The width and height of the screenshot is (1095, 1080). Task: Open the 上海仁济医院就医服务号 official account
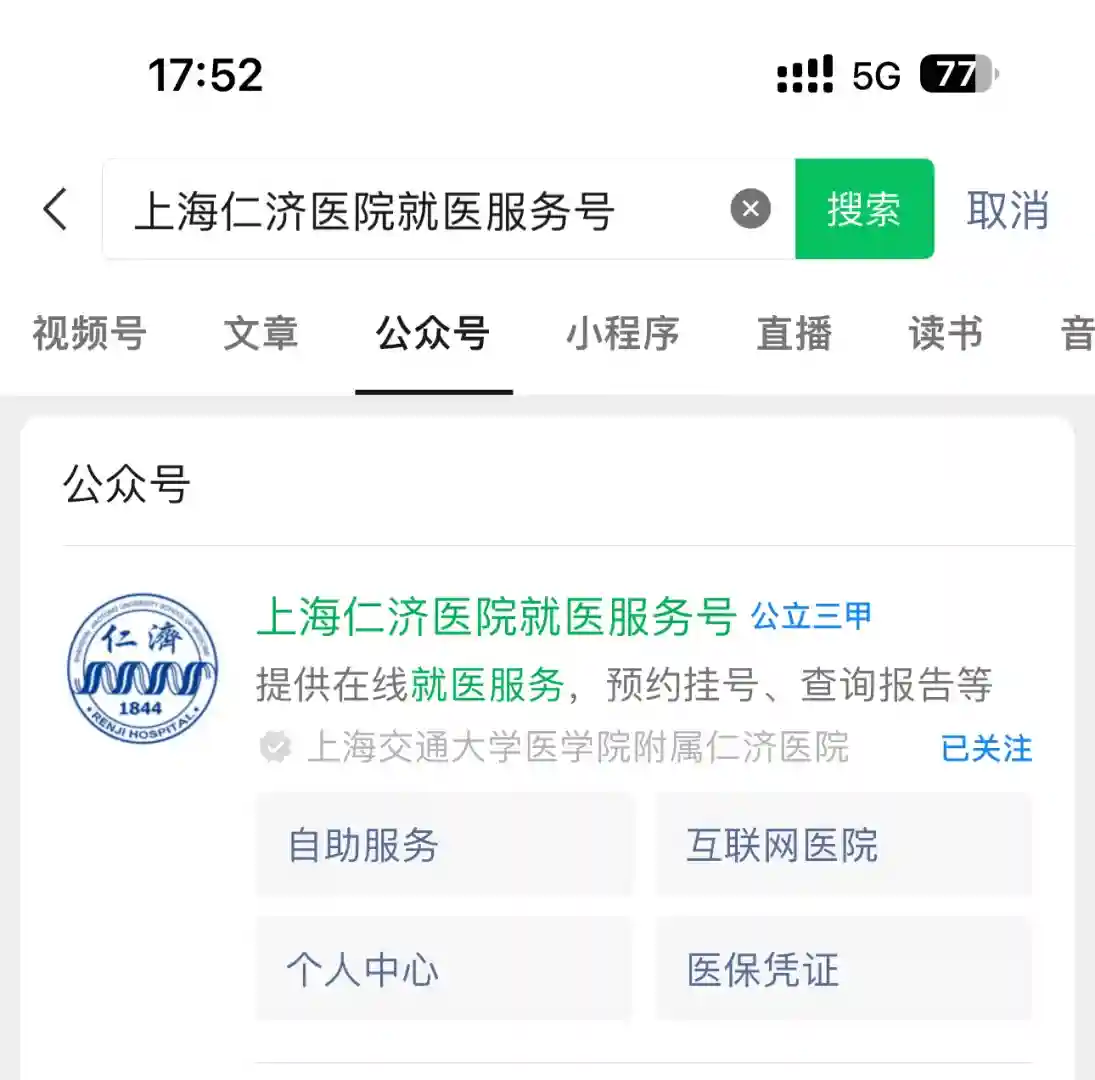click(x=496, y=618)
